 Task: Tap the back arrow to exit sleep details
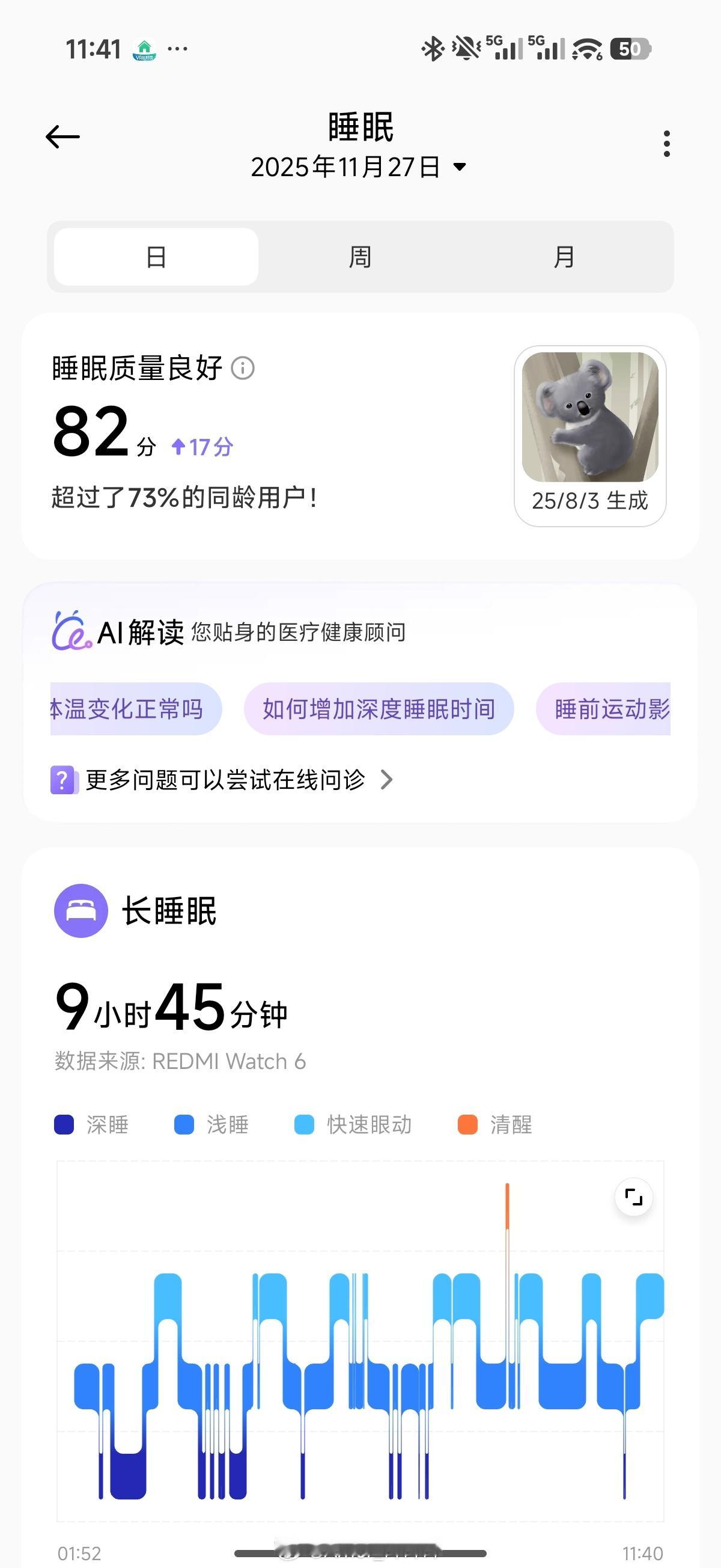[62, 136]
